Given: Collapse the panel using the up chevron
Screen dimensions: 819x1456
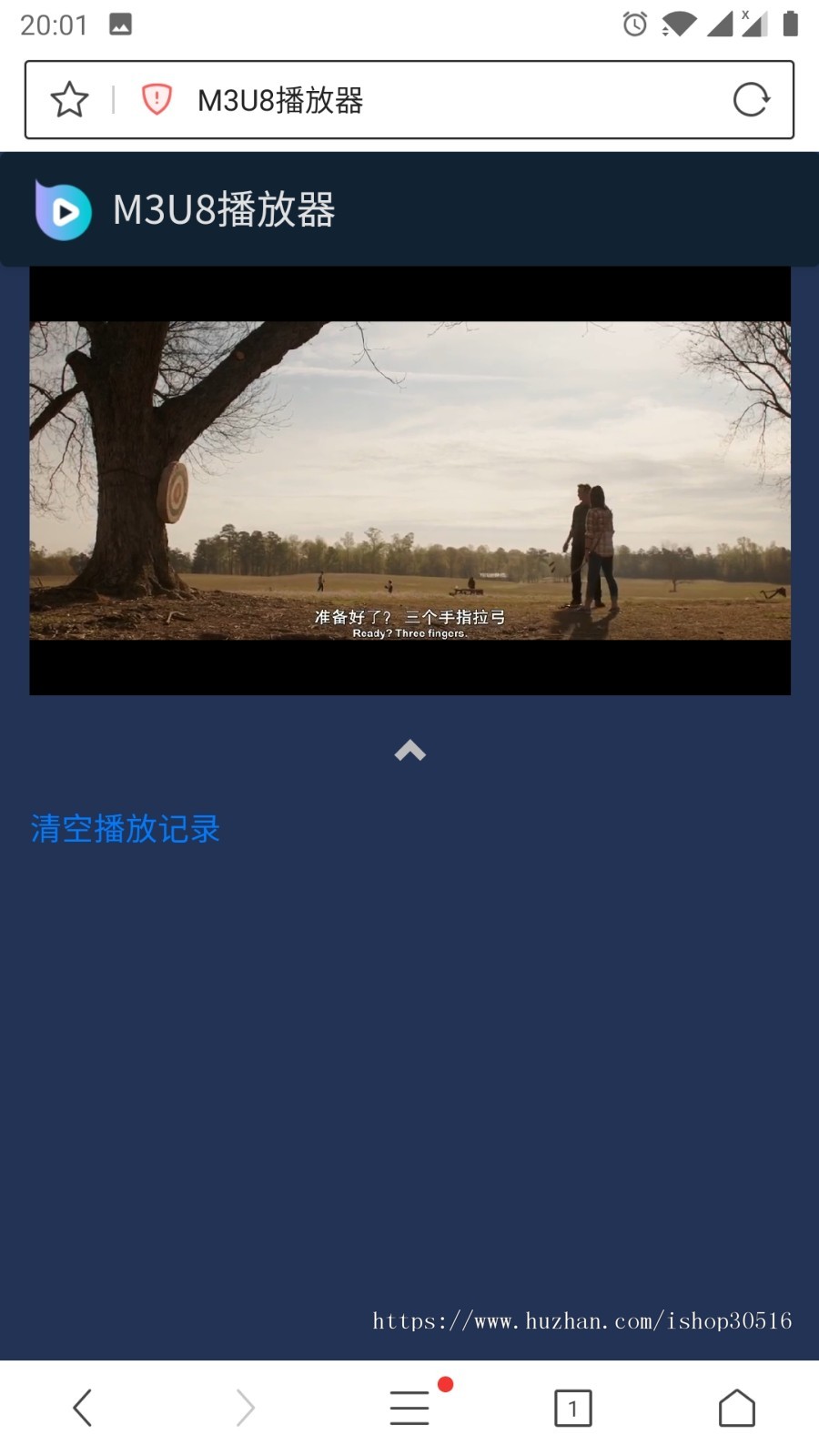Looking at the screenshot, I should (411, 751).
